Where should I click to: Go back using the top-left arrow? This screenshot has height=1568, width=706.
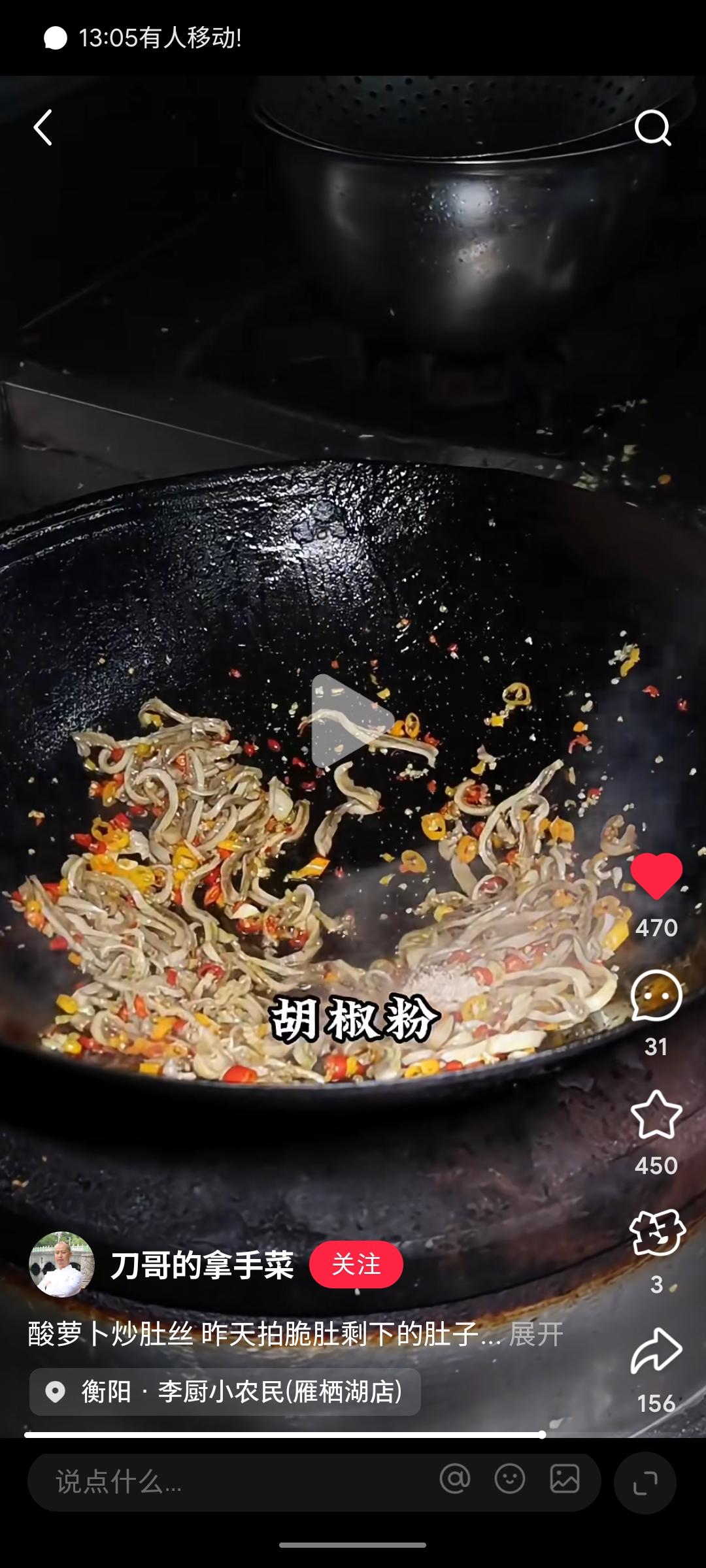43,127
